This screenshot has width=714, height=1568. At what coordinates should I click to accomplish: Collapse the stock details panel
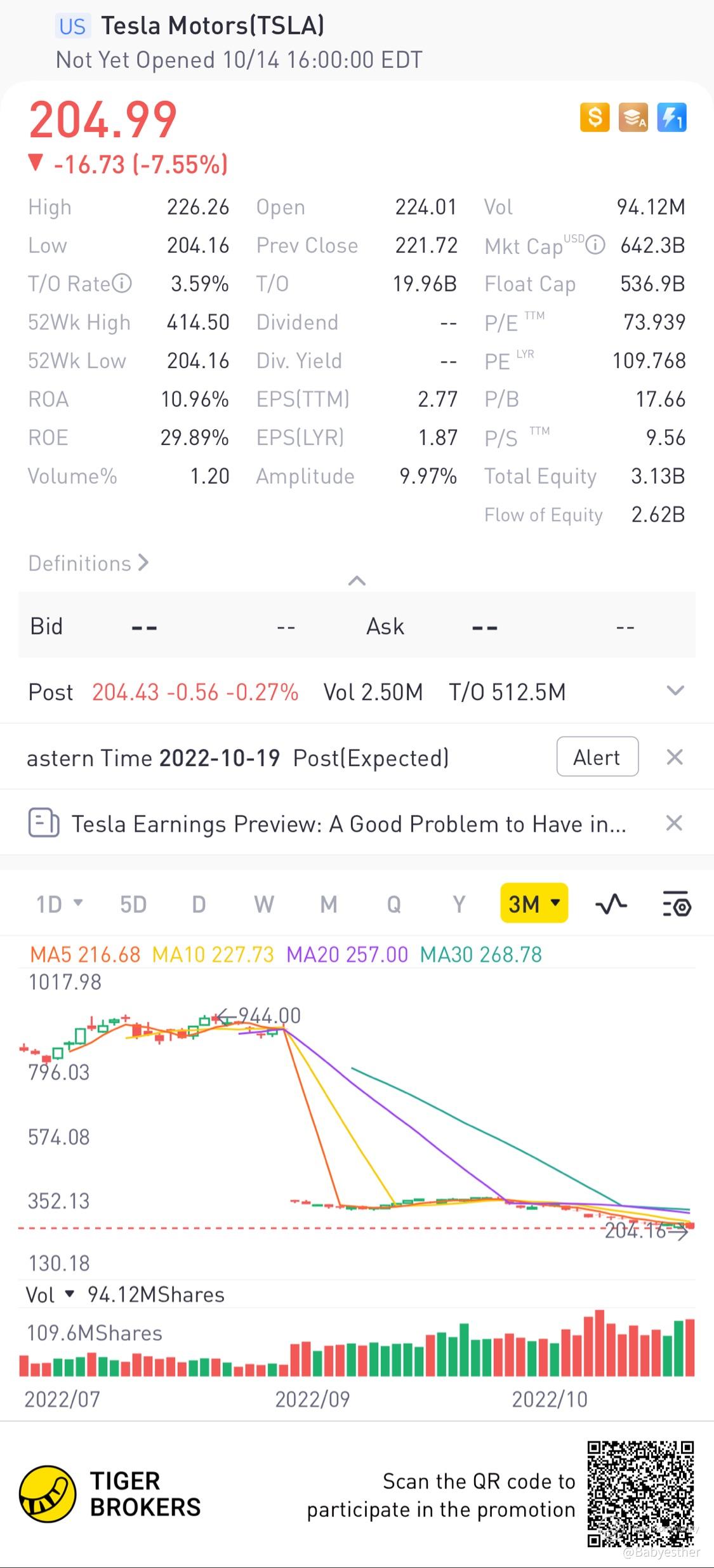click(x=357, y=581)
